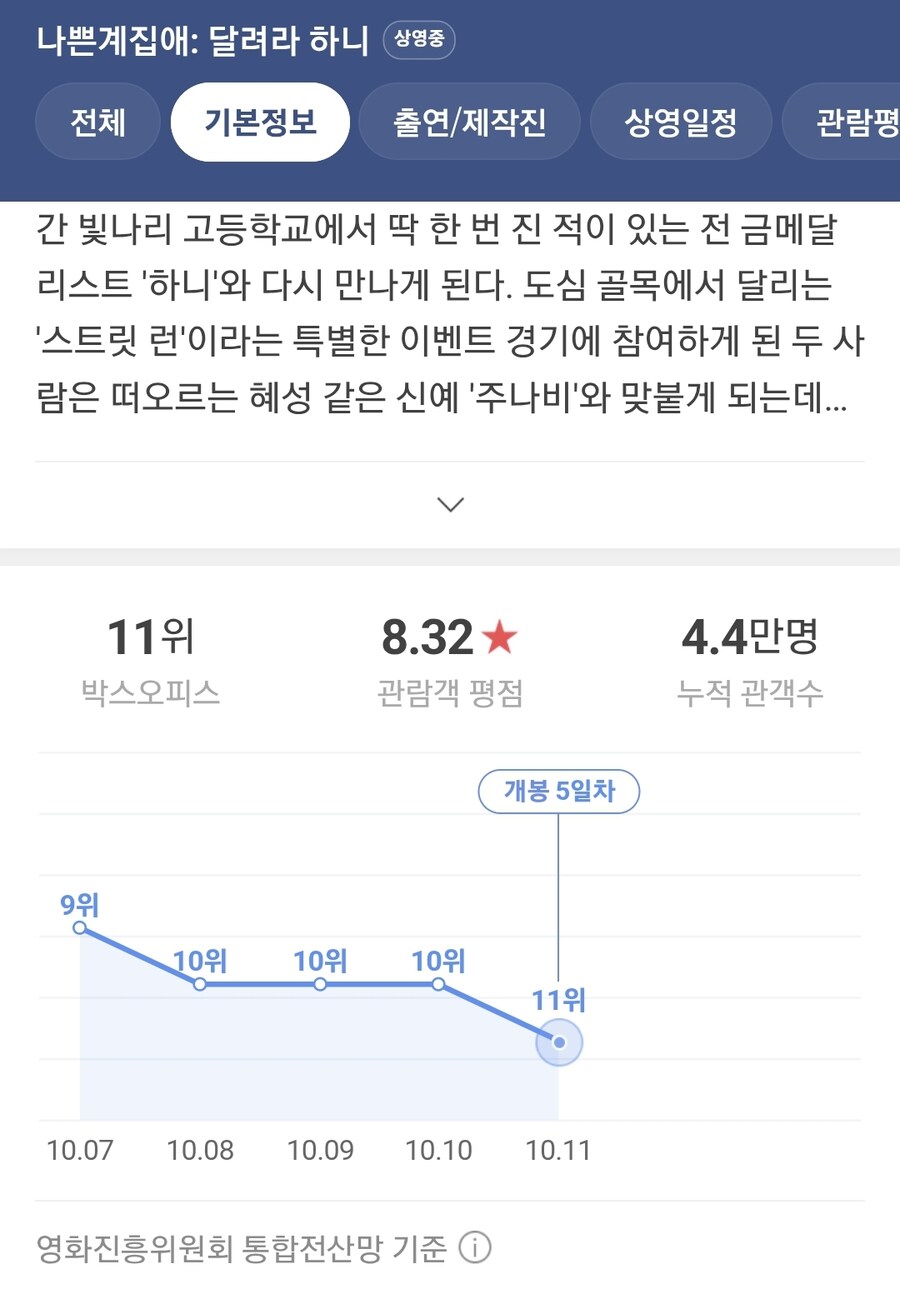Select the 10.09 point on the chart
900x1294 pixels.
pyautogui.click(x=320, y=984)
